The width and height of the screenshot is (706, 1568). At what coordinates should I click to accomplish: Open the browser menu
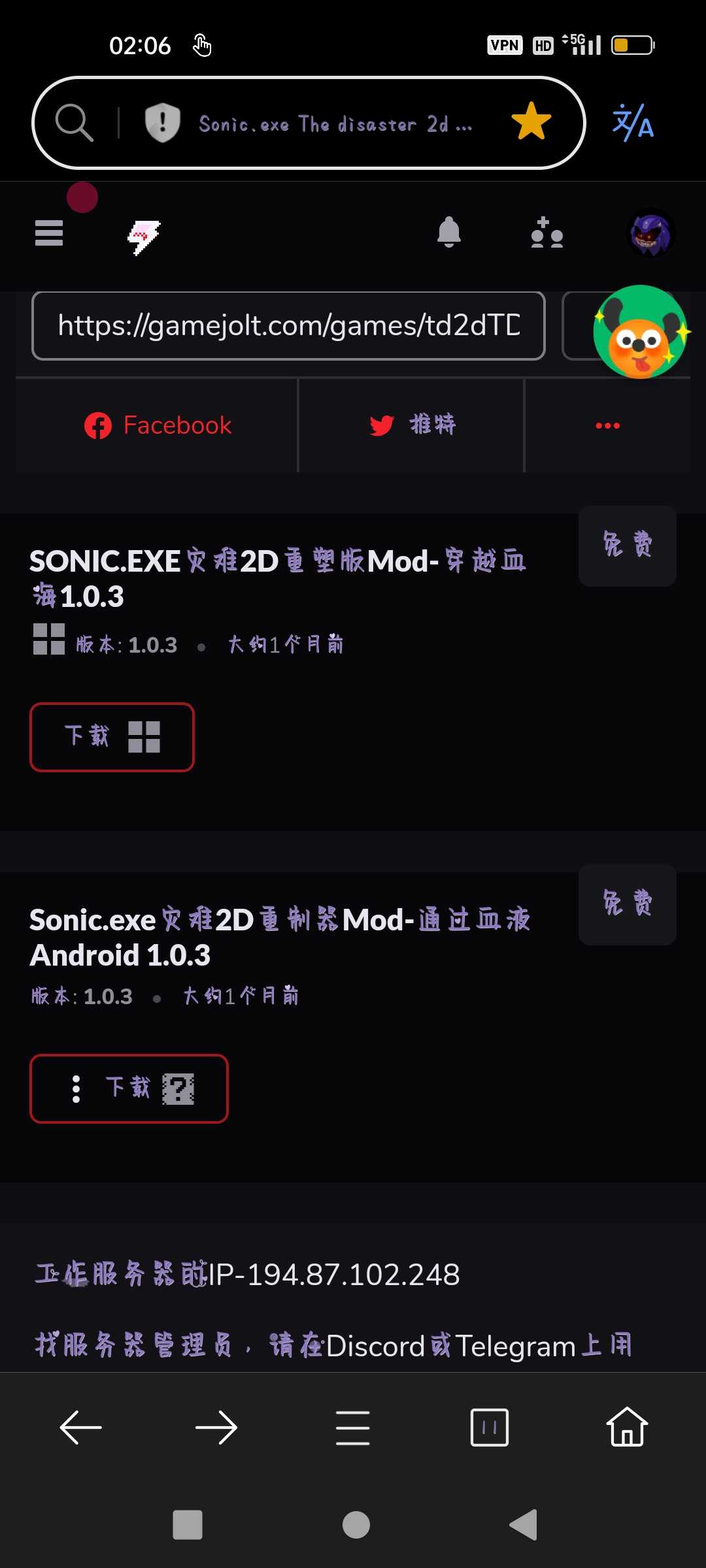point(353,1428)
